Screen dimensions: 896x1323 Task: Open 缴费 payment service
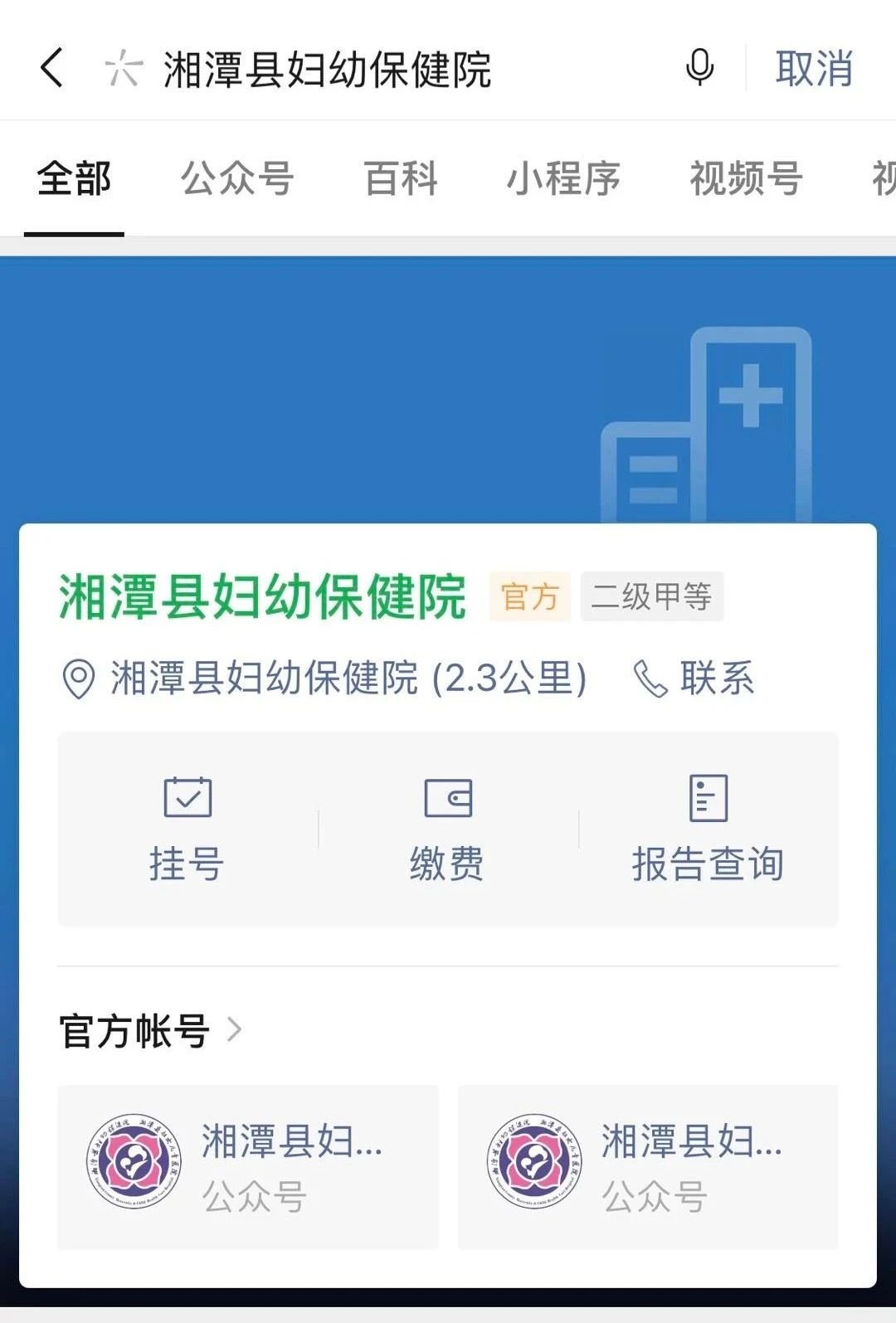[x=447, y=829]
